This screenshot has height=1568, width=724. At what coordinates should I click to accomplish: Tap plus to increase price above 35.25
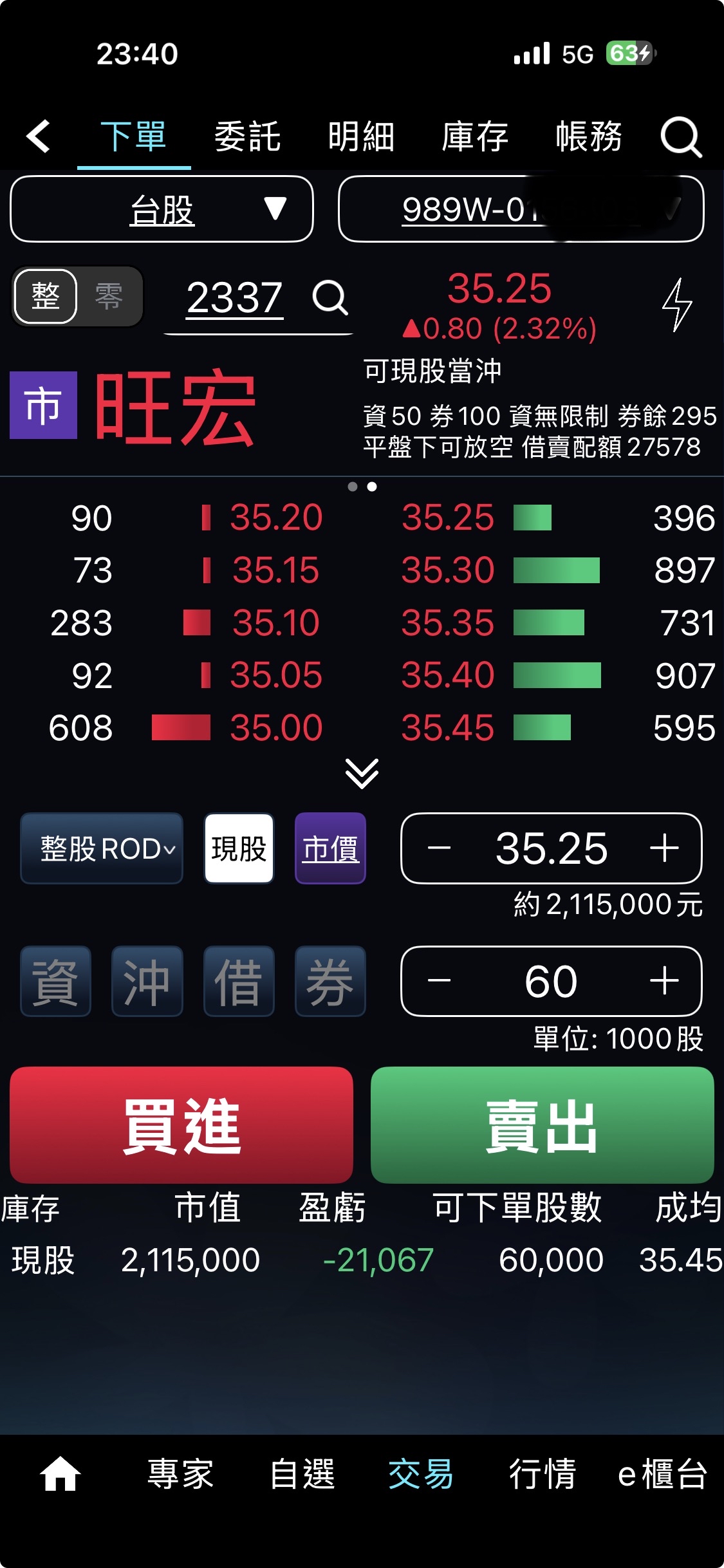tap(666, 848)
